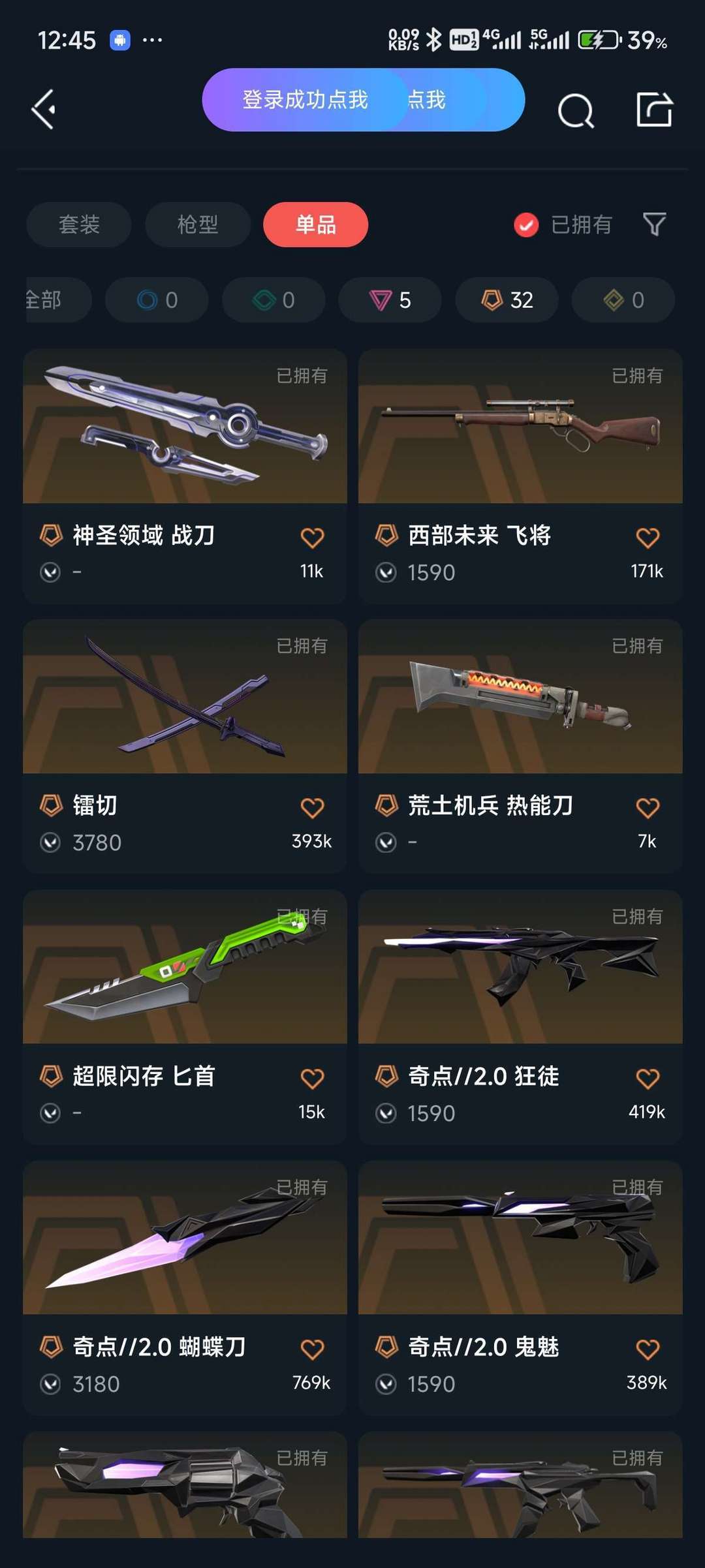Tap the heart on 奇点//2.0 鬼魅
Screen dimensions: 705x1568
(648, 1349)
